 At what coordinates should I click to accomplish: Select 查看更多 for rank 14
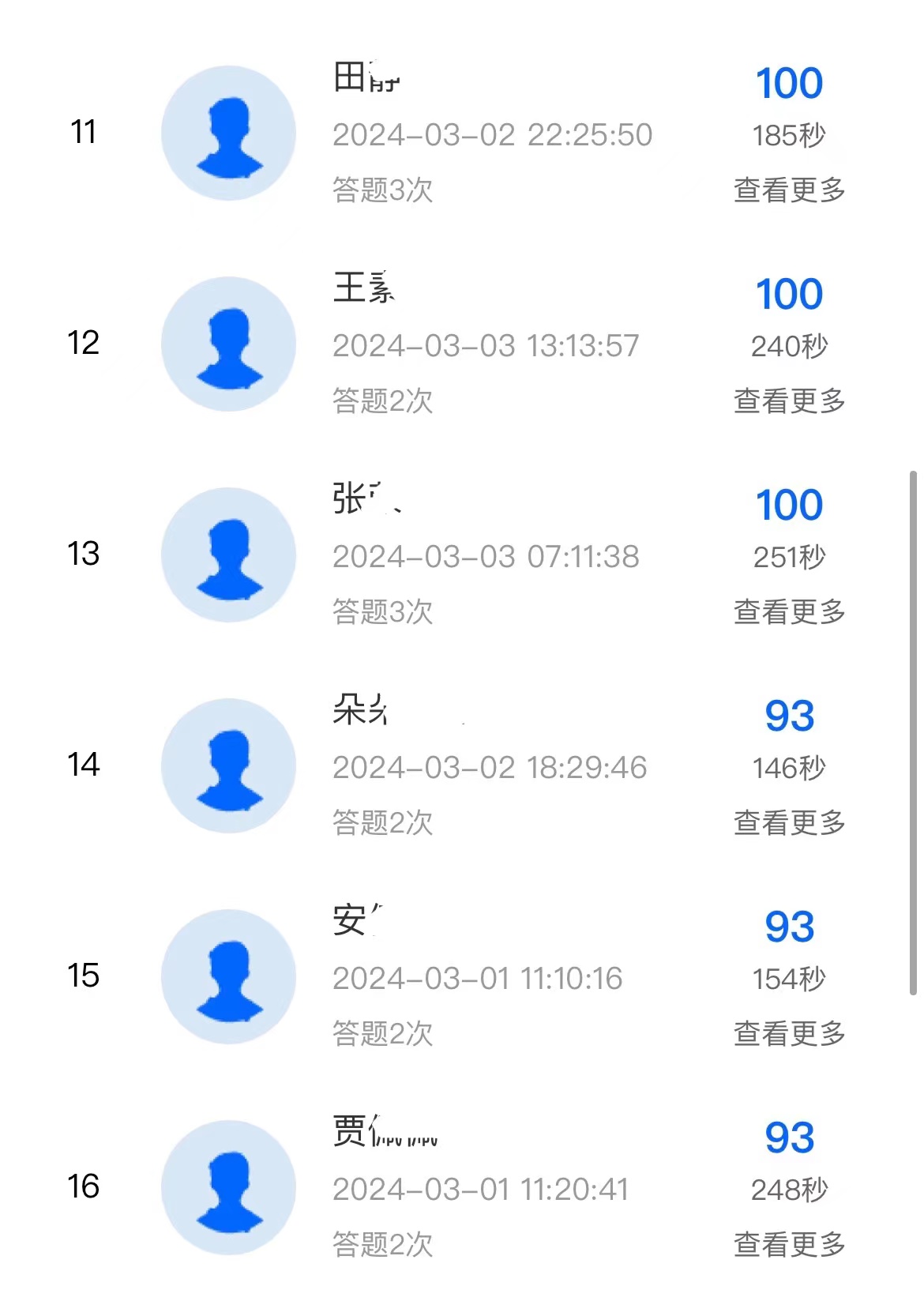pos(789,823)
